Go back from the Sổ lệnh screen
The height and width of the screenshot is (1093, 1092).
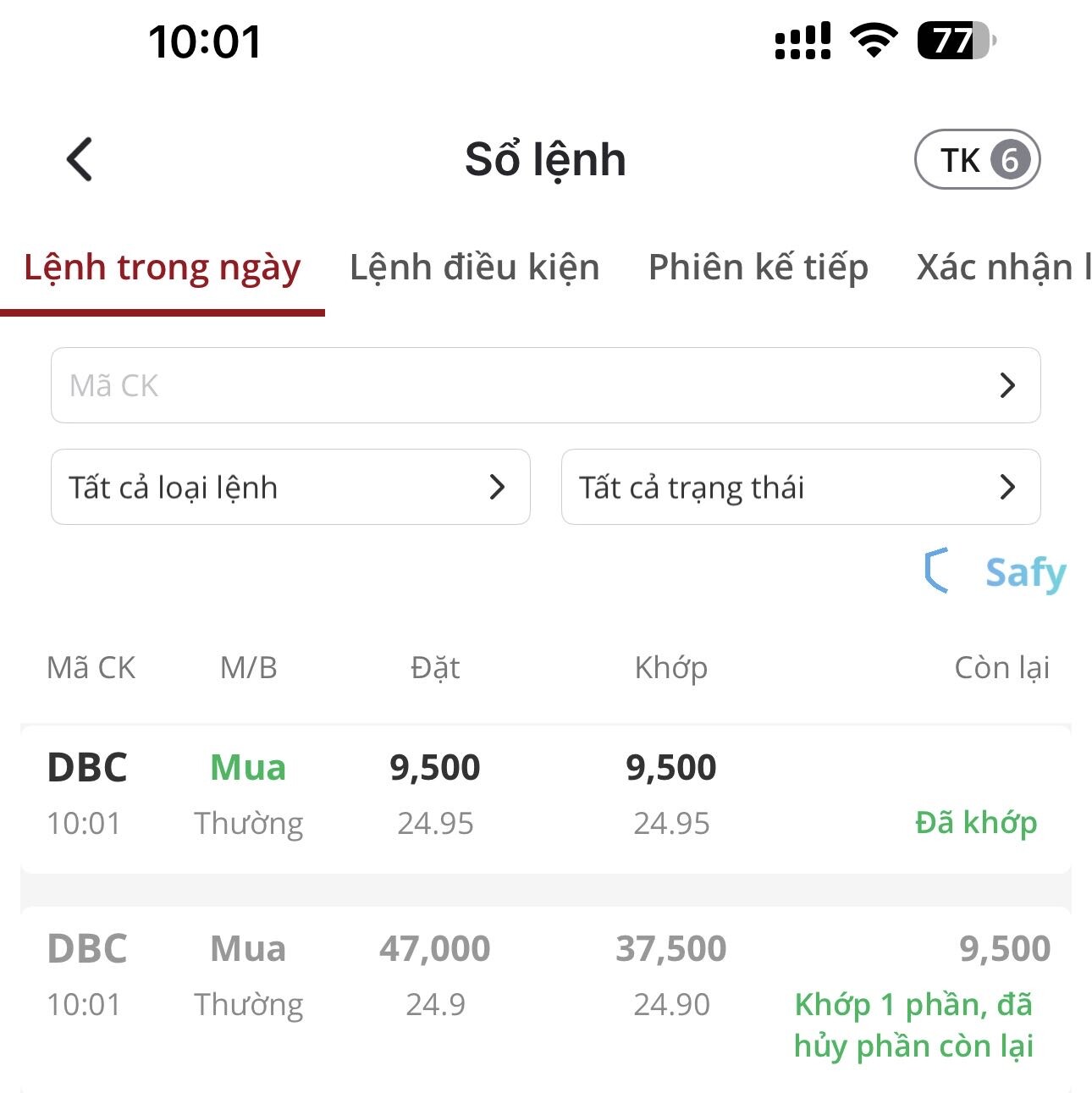pyautogui.click(x=80, y=159)
